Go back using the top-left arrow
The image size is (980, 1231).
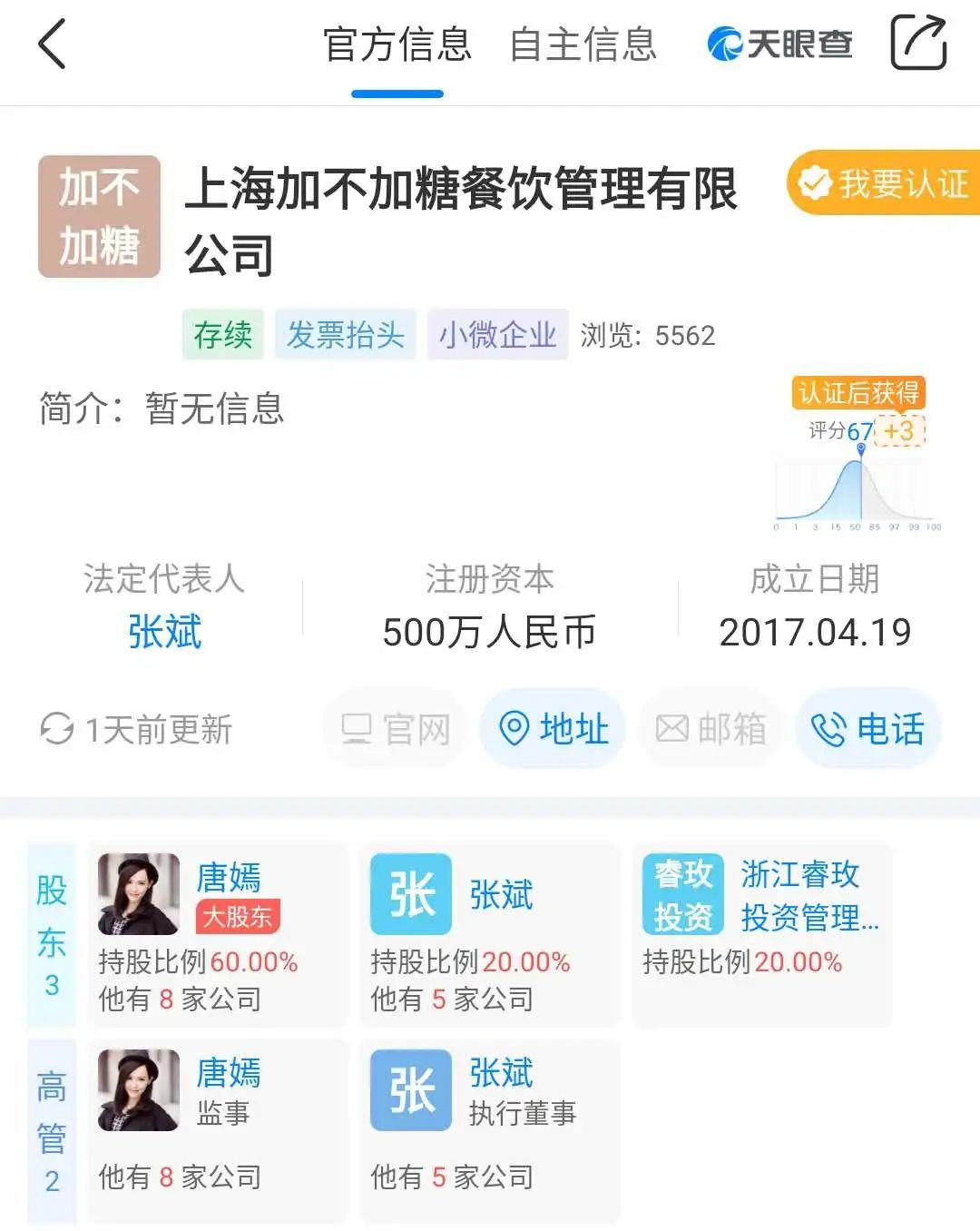[53, 44]
